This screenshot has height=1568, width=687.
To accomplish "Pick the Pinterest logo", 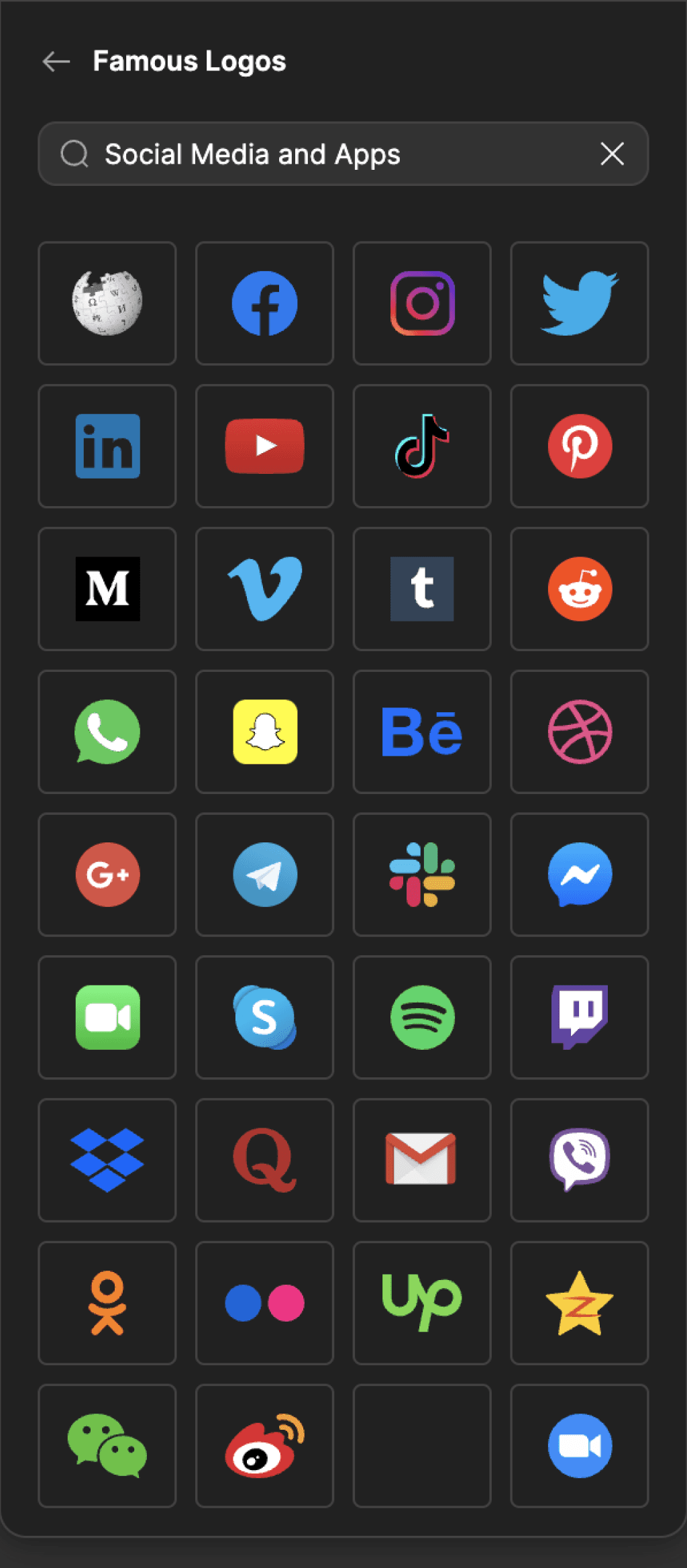I will 579,446.
